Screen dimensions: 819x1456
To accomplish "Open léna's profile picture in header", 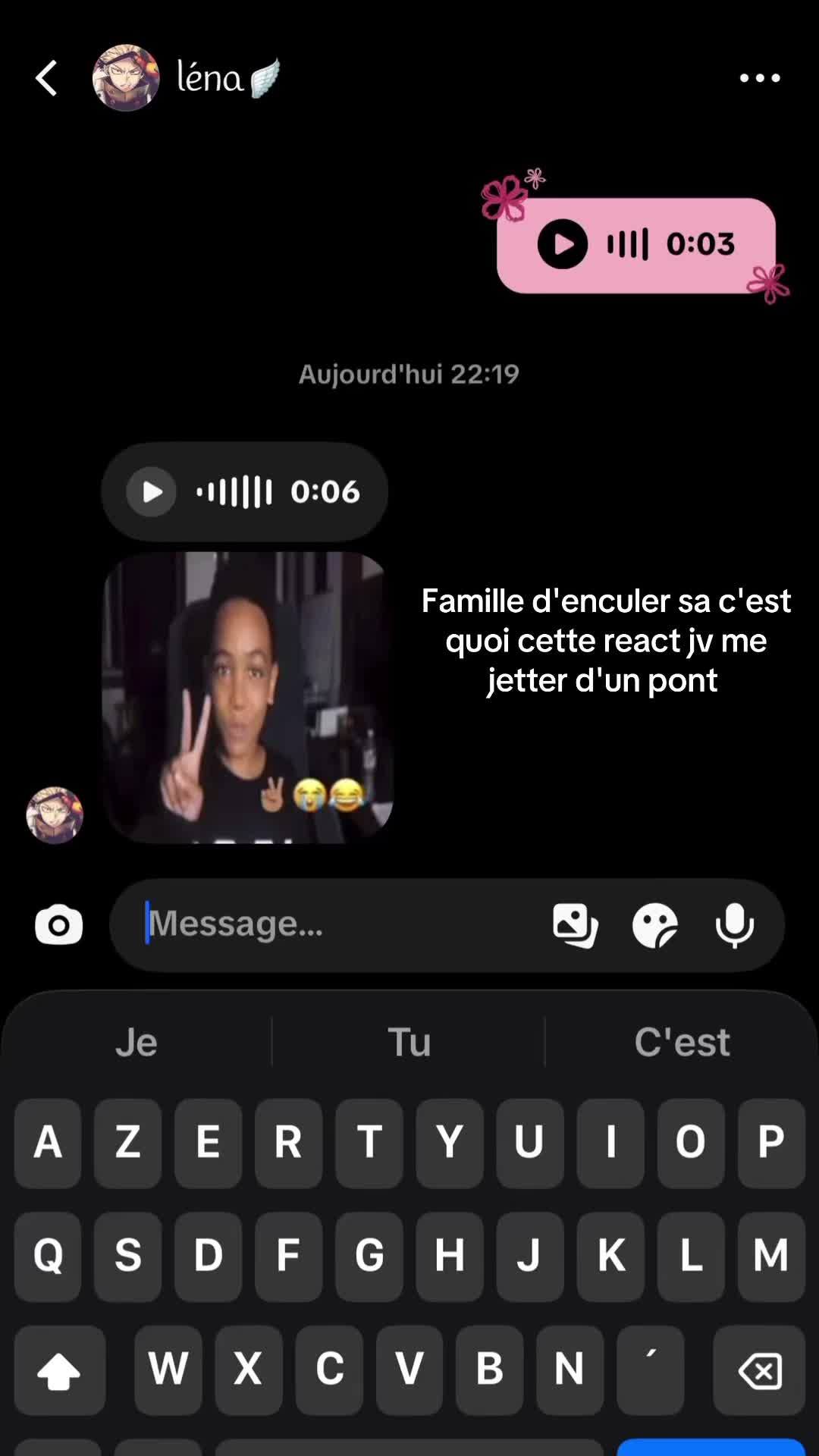I will click(126, 77).
